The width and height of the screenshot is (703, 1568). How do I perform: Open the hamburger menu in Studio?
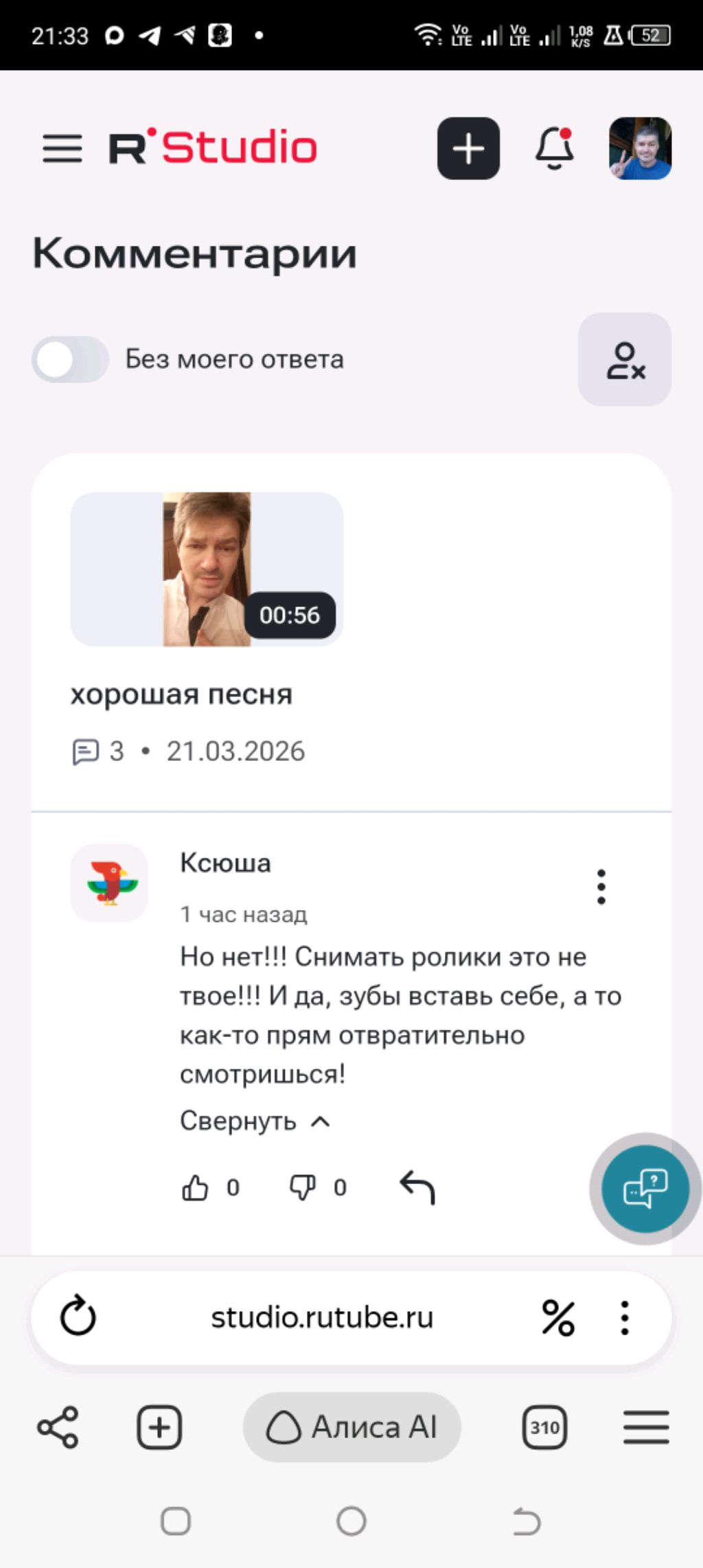pyautogui.click(x=62, y=148)
